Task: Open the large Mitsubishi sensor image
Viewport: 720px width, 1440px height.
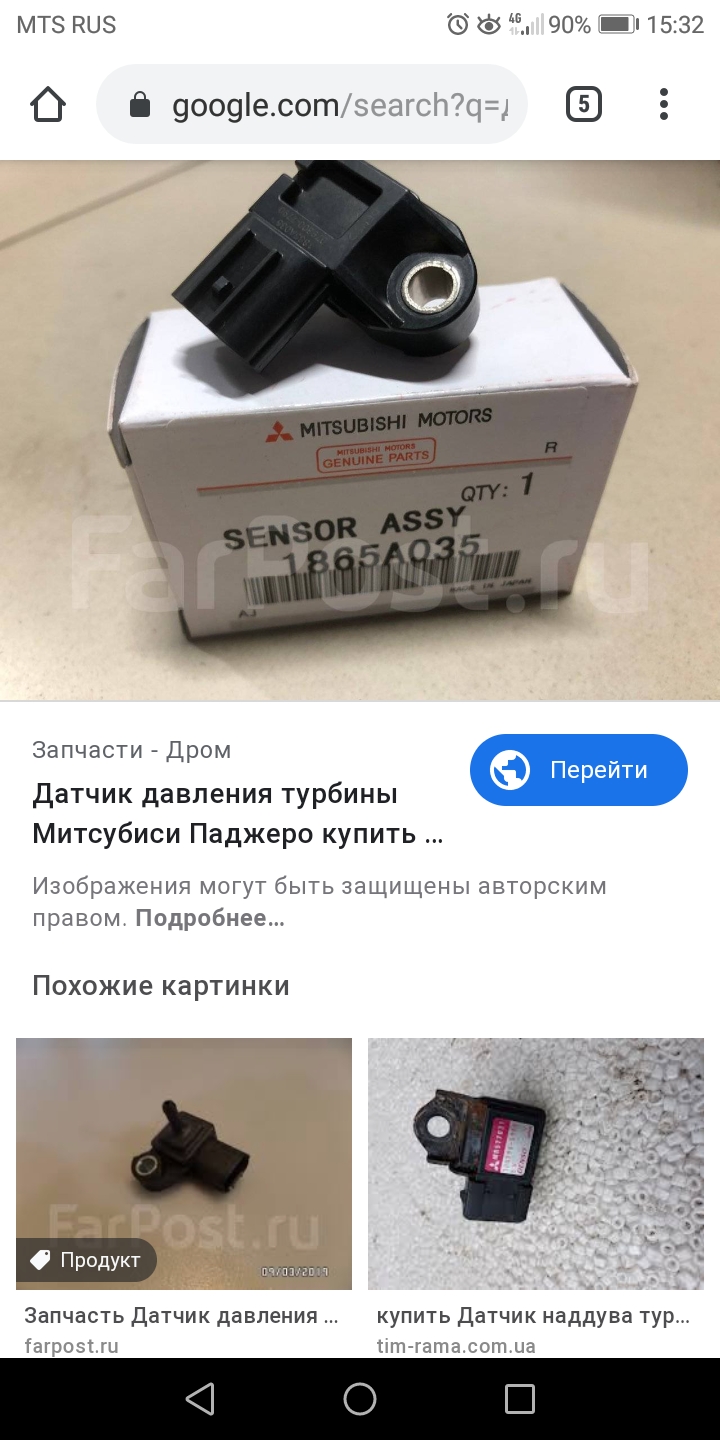Action: 360,430
